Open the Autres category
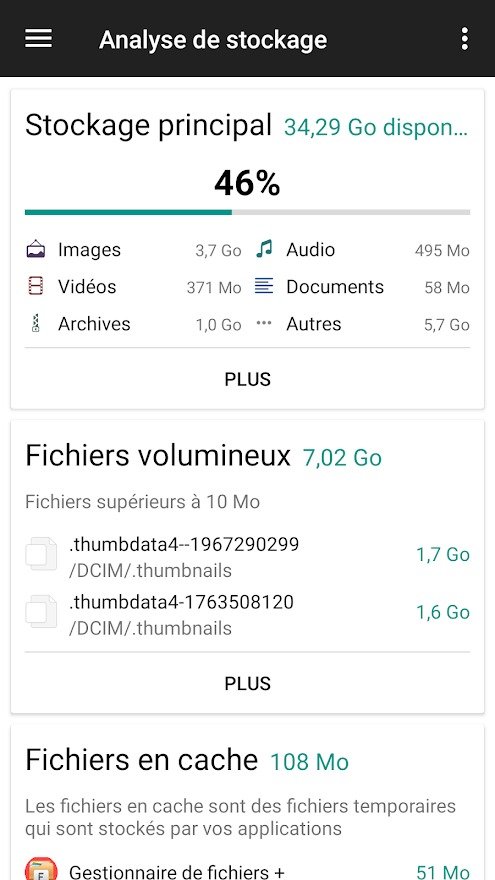The width and height of the screenshot is (495, 880). [x=362, y=324]
